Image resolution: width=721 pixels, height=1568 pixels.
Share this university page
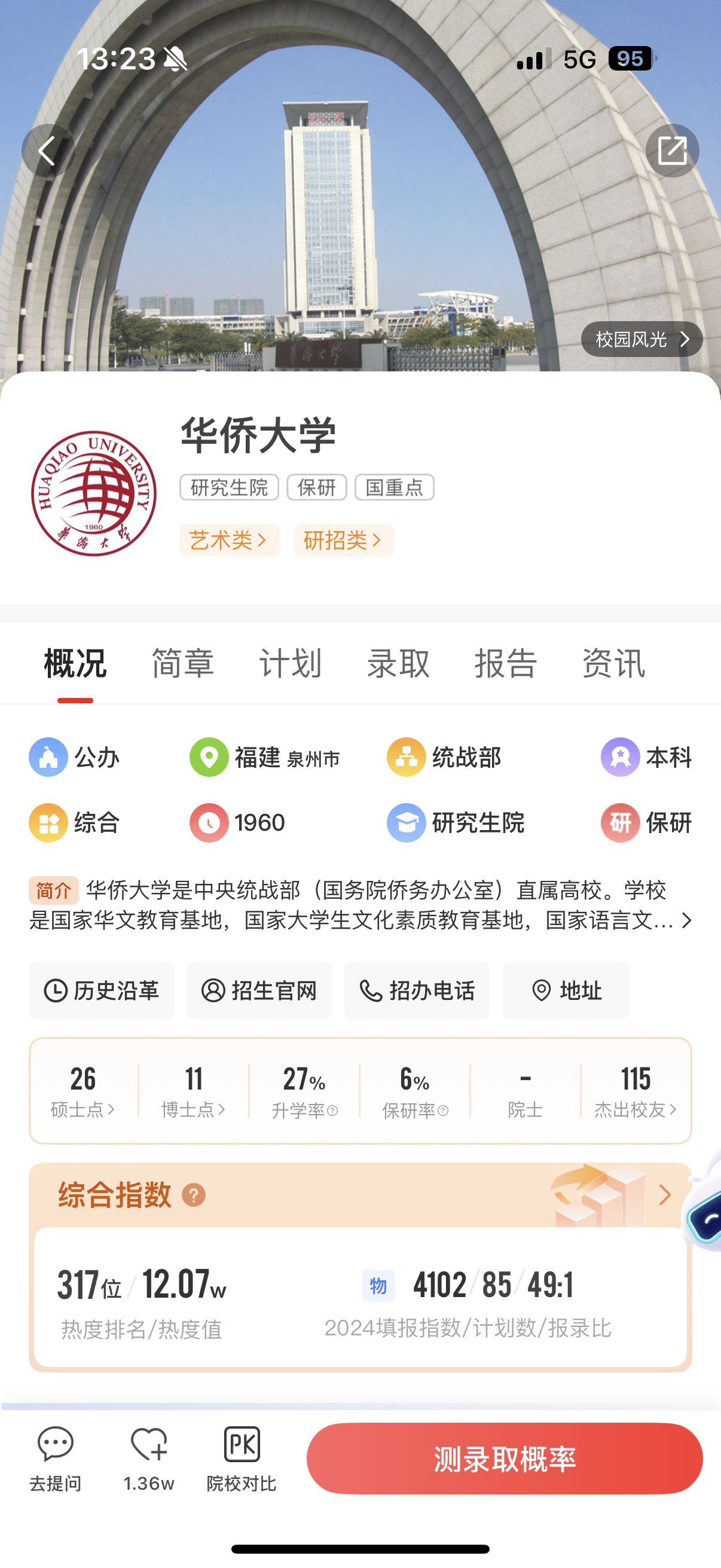672,151
